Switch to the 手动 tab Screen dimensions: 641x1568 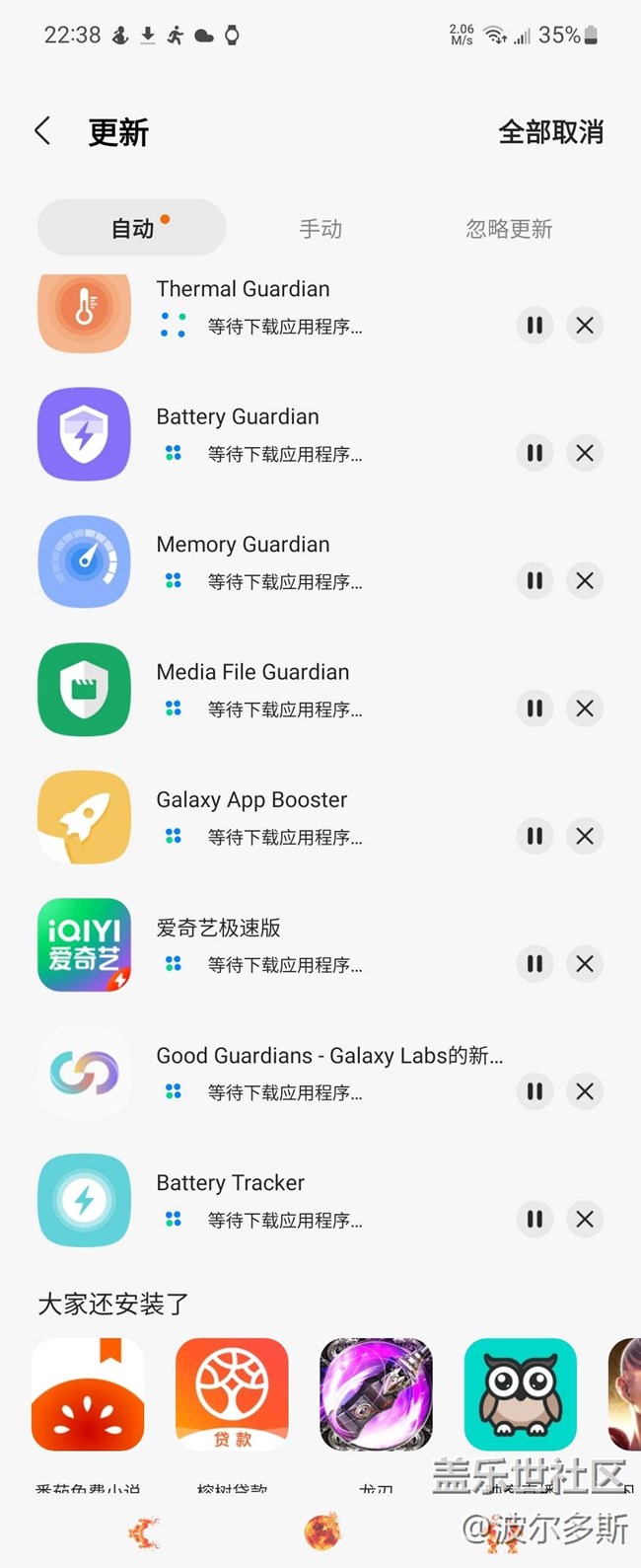320,229
